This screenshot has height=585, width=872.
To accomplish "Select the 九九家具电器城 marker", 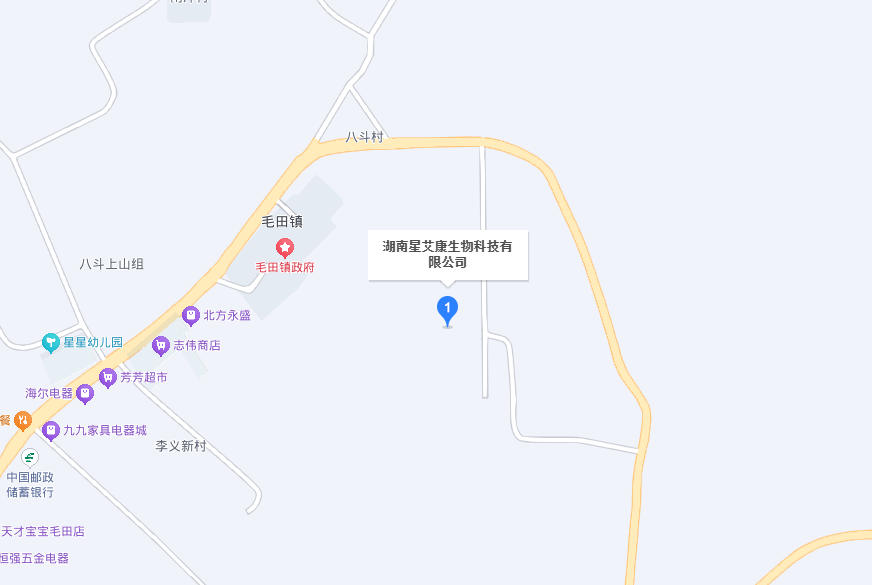I will click(x=50, y=430).
